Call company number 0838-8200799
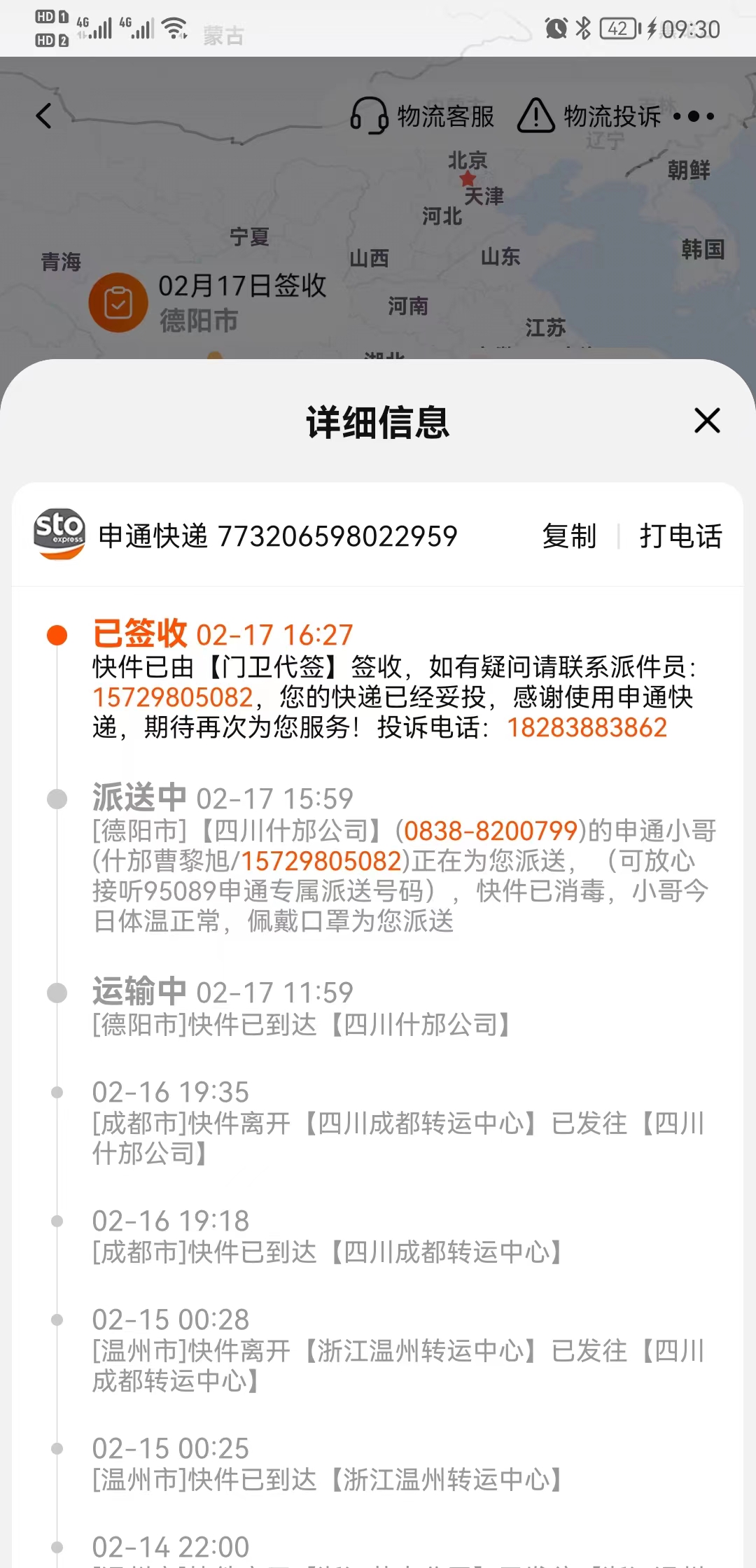This screenshot has height=1568, width=756. tap(491, 831)
